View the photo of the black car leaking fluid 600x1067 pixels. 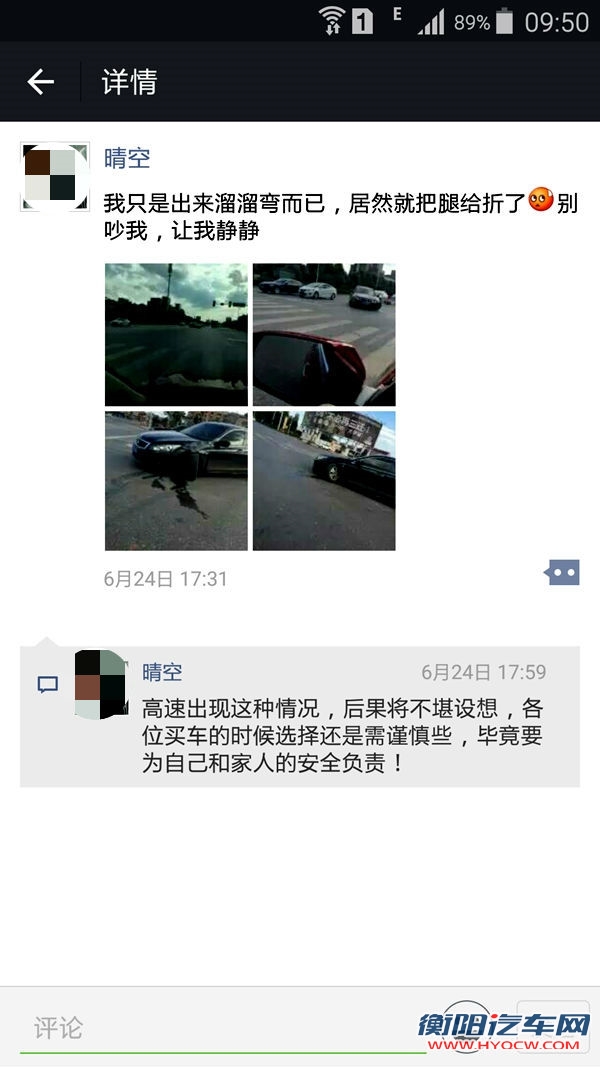click(x=176, y=481)
